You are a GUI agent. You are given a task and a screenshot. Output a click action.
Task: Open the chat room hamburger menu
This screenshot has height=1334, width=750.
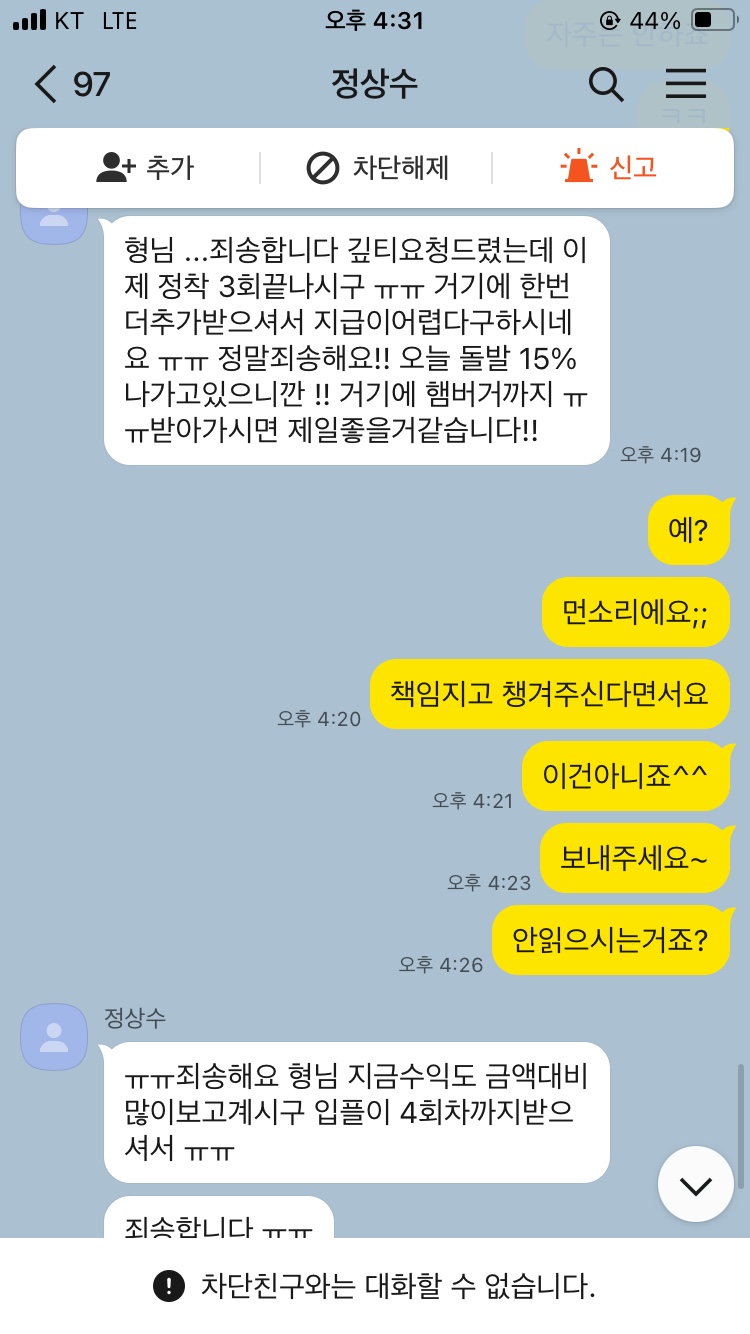click(x=686, y=84)
